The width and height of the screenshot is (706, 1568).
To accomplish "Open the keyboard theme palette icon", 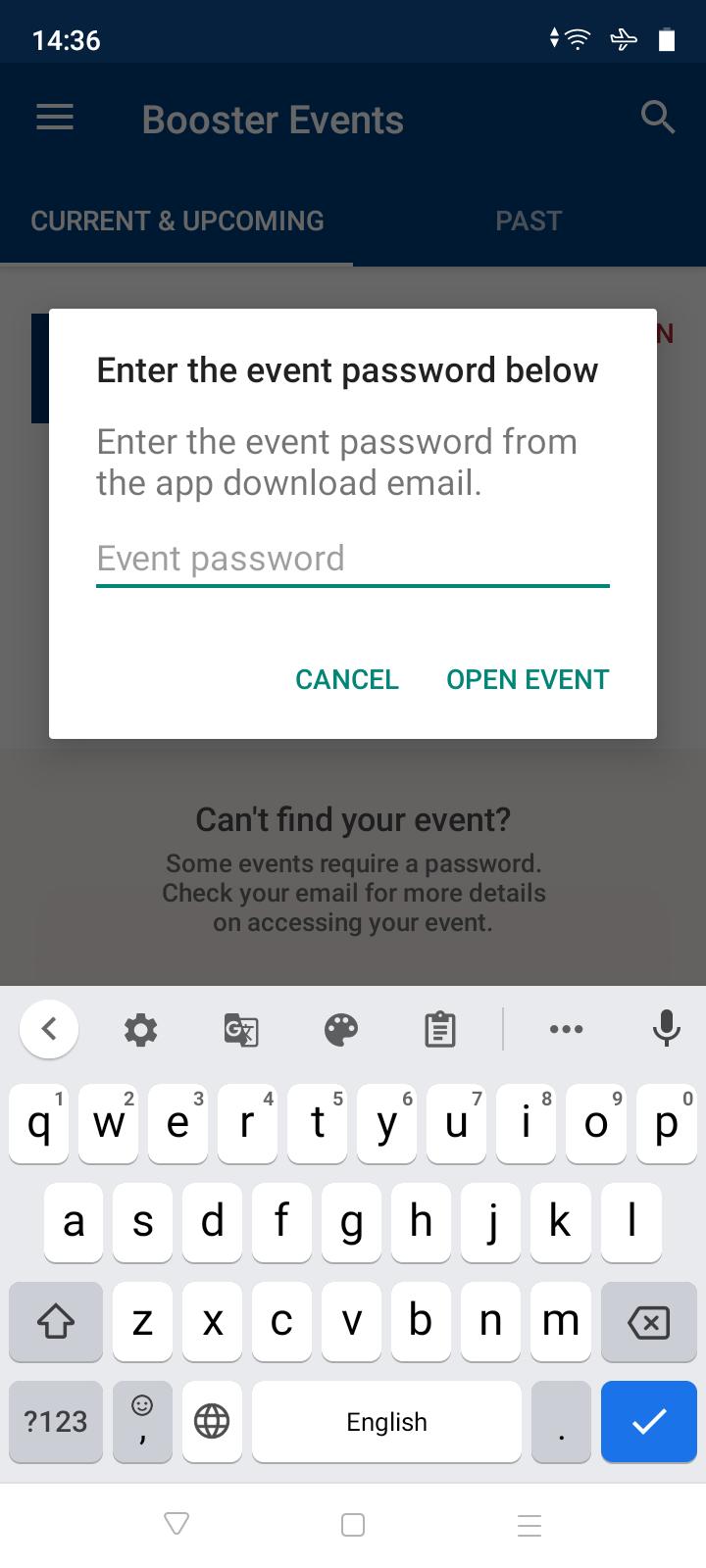I will (x=339, y=1030).
